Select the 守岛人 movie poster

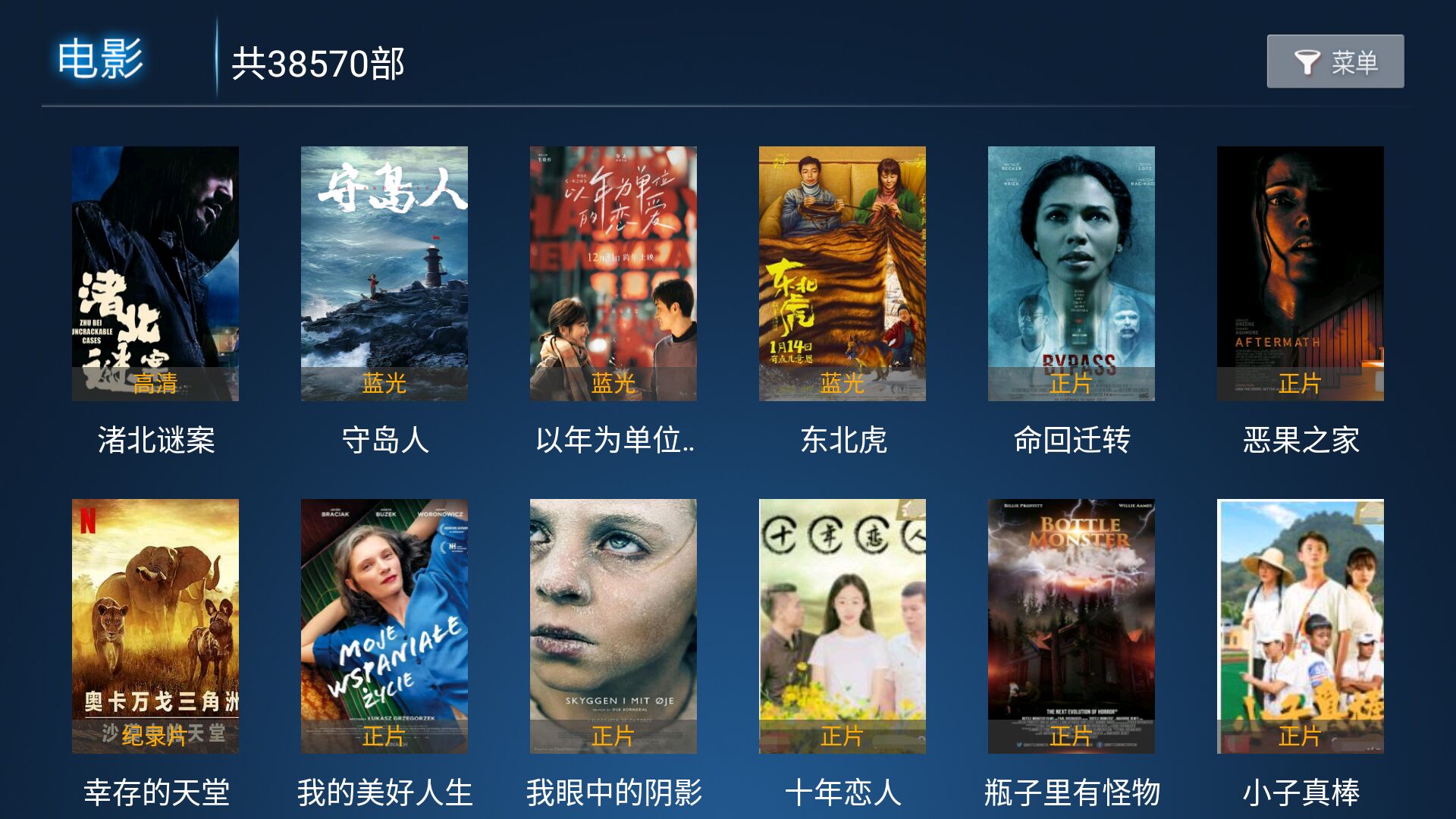pyautogui.click(x=384, y=273)
